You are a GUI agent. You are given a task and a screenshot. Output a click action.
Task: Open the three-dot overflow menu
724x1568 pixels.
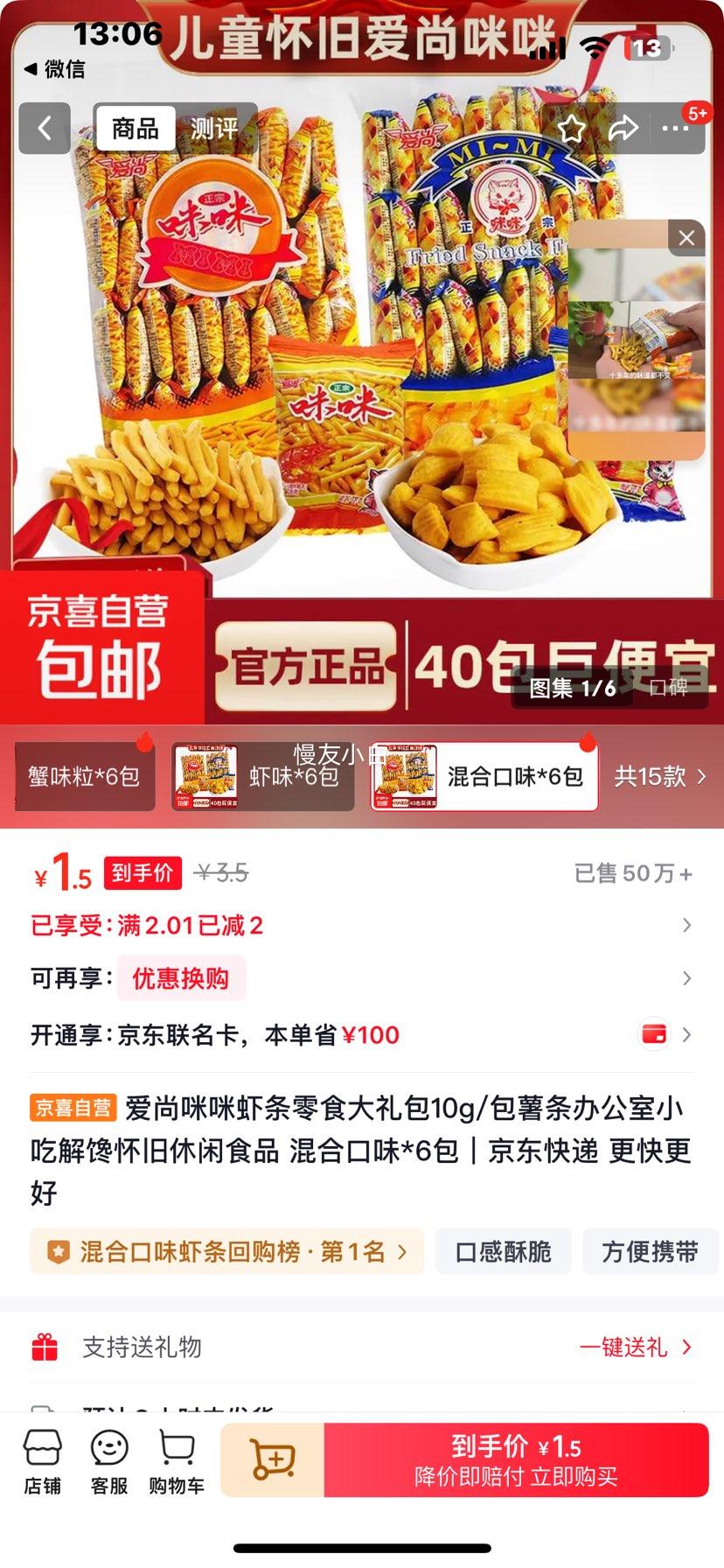675,129
